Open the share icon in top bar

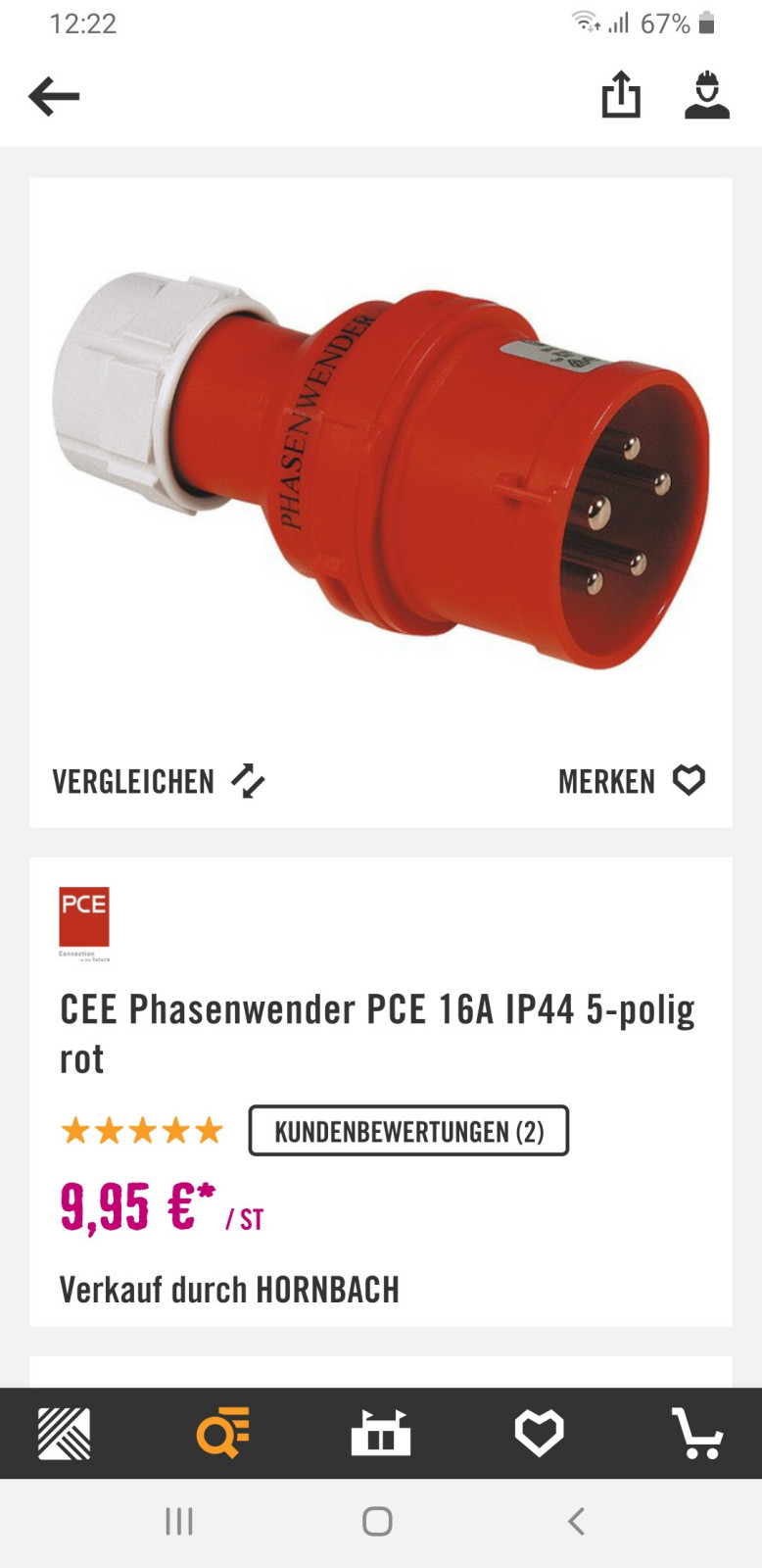621,95
